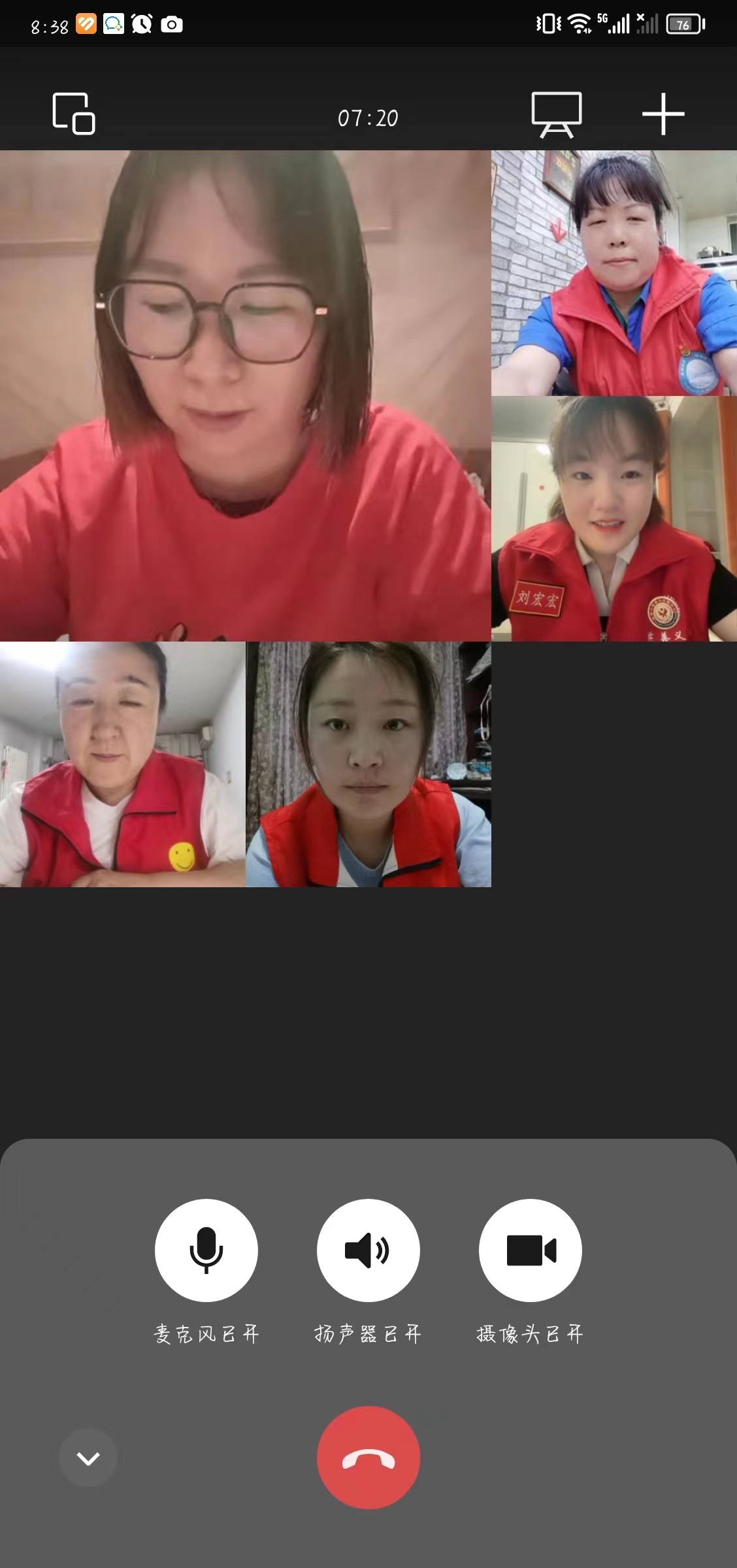Enlarge the video tile with 刘宏宏 name tag
This screenshot has width=737, height=1568.
coord(614,519)
